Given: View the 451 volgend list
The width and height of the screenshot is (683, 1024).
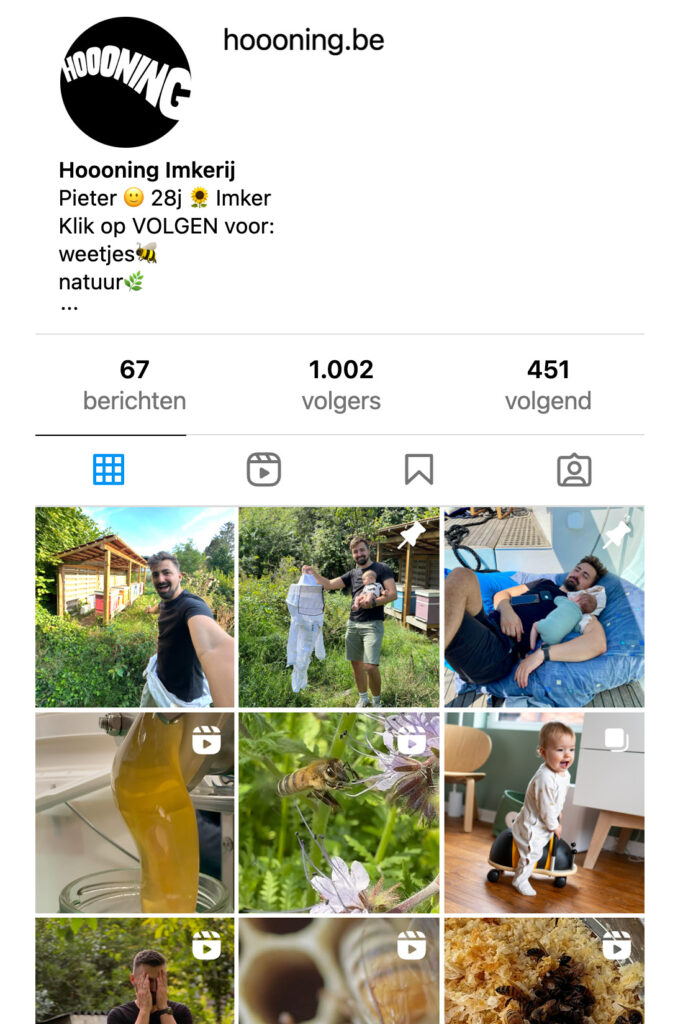Looking at the screenshot, I should pos(547,385).
